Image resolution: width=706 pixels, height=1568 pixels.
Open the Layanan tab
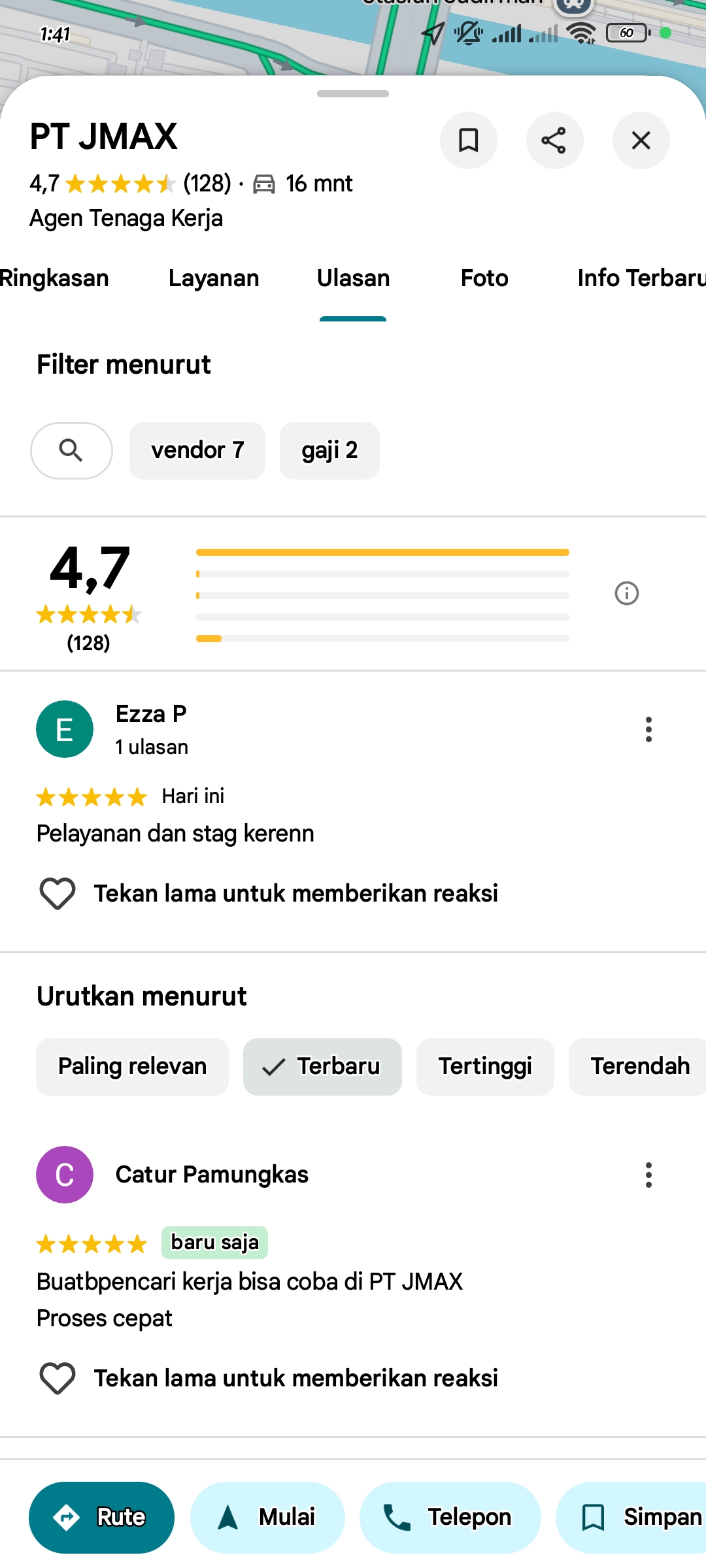click(214, 278)
